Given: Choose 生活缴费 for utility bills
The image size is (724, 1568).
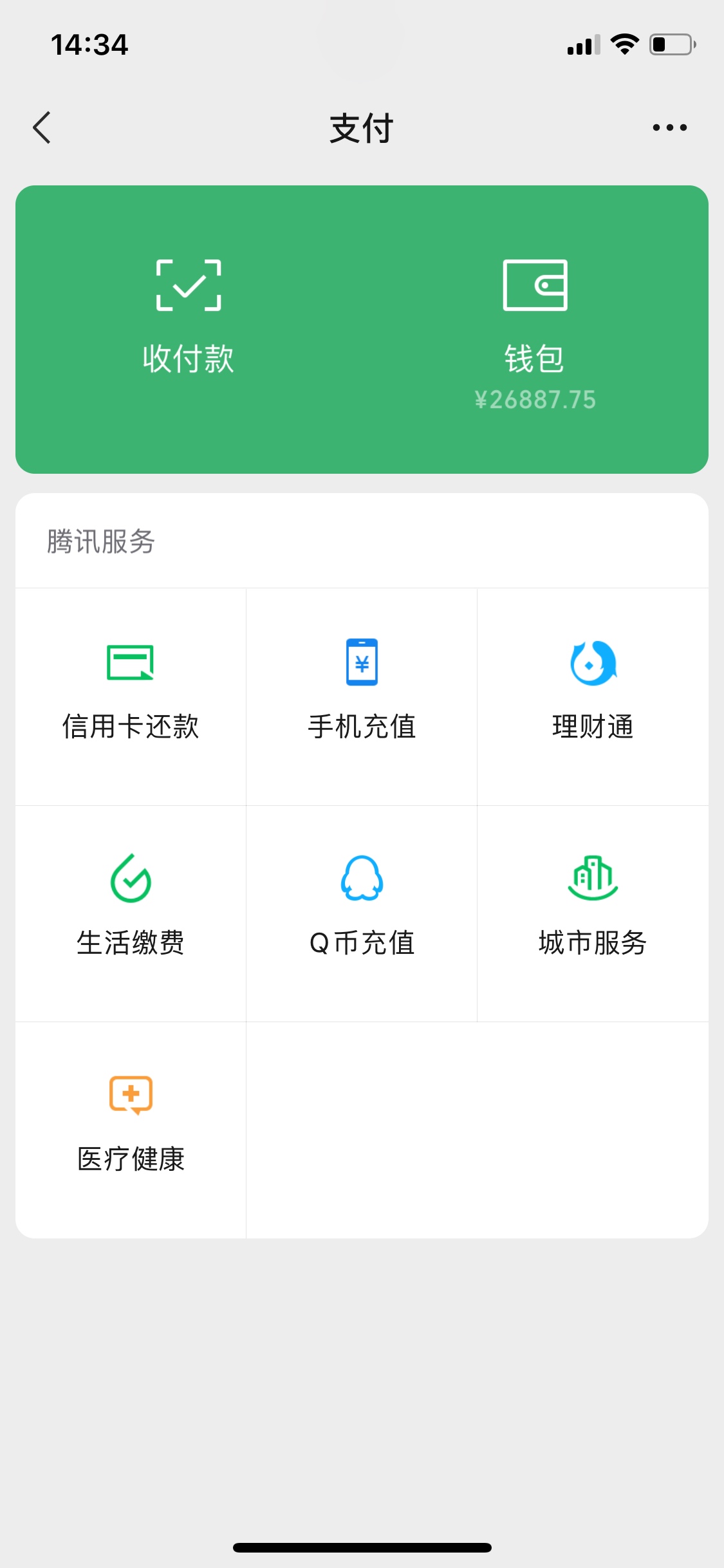Looking at the screenshot, I should click(131, 913).
